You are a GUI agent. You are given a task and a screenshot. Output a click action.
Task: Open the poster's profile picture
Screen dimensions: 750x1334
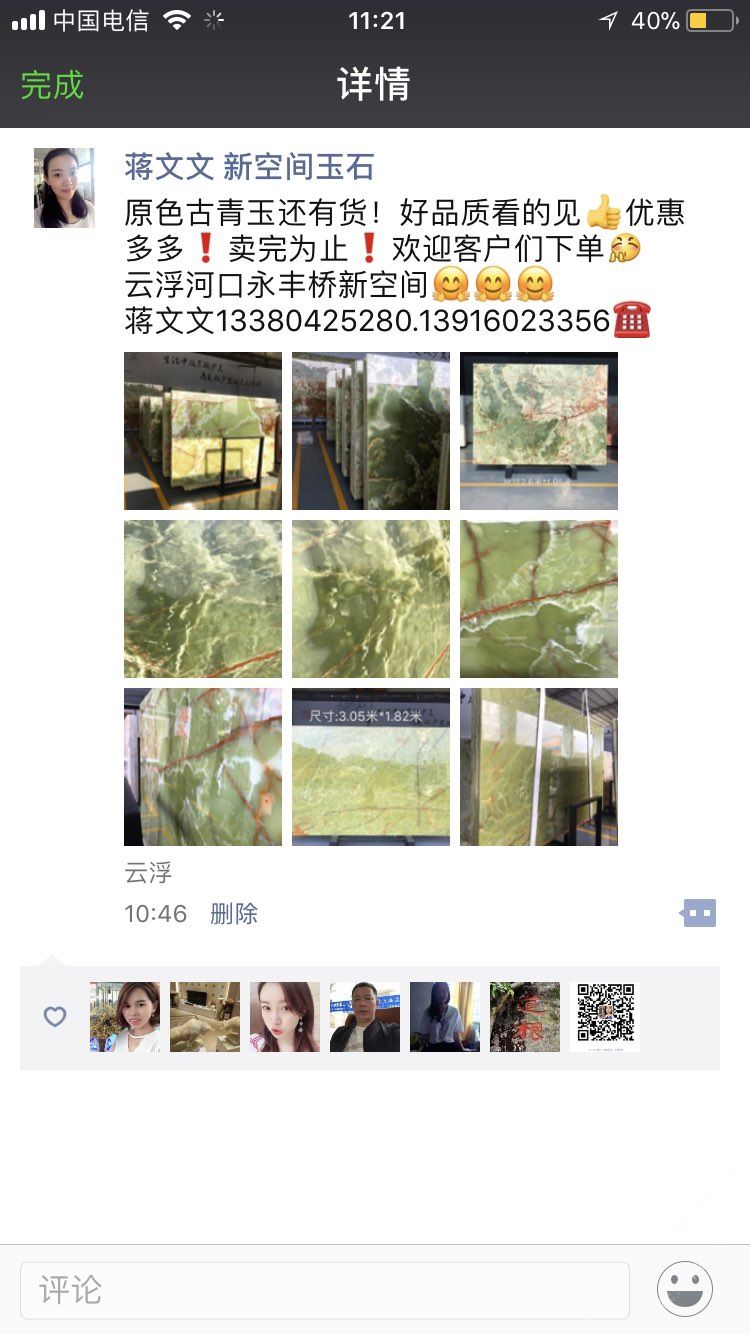click(64, 188)
